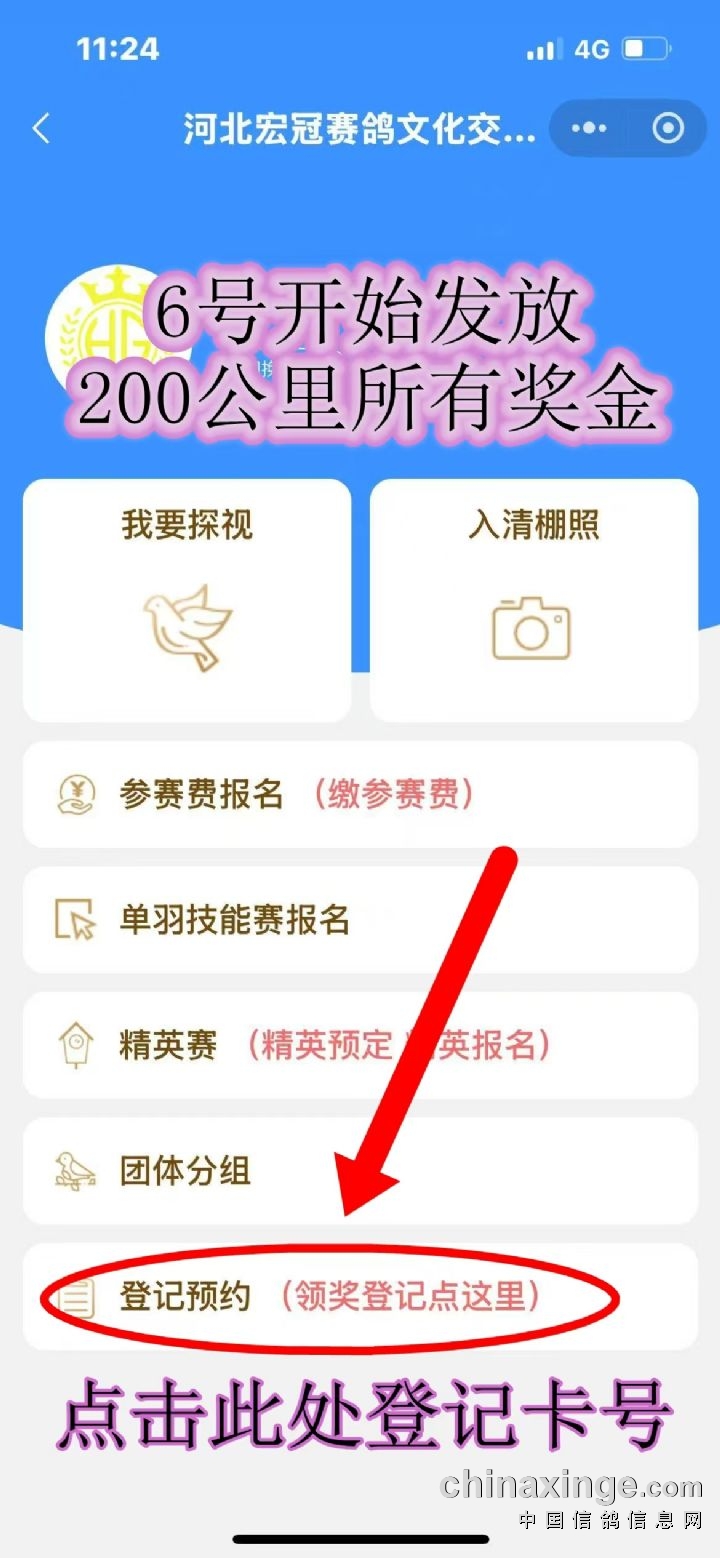The width and height of the screenshot is (720, 1558).
Task: Open the 我要探视 card
Action: 187,600
